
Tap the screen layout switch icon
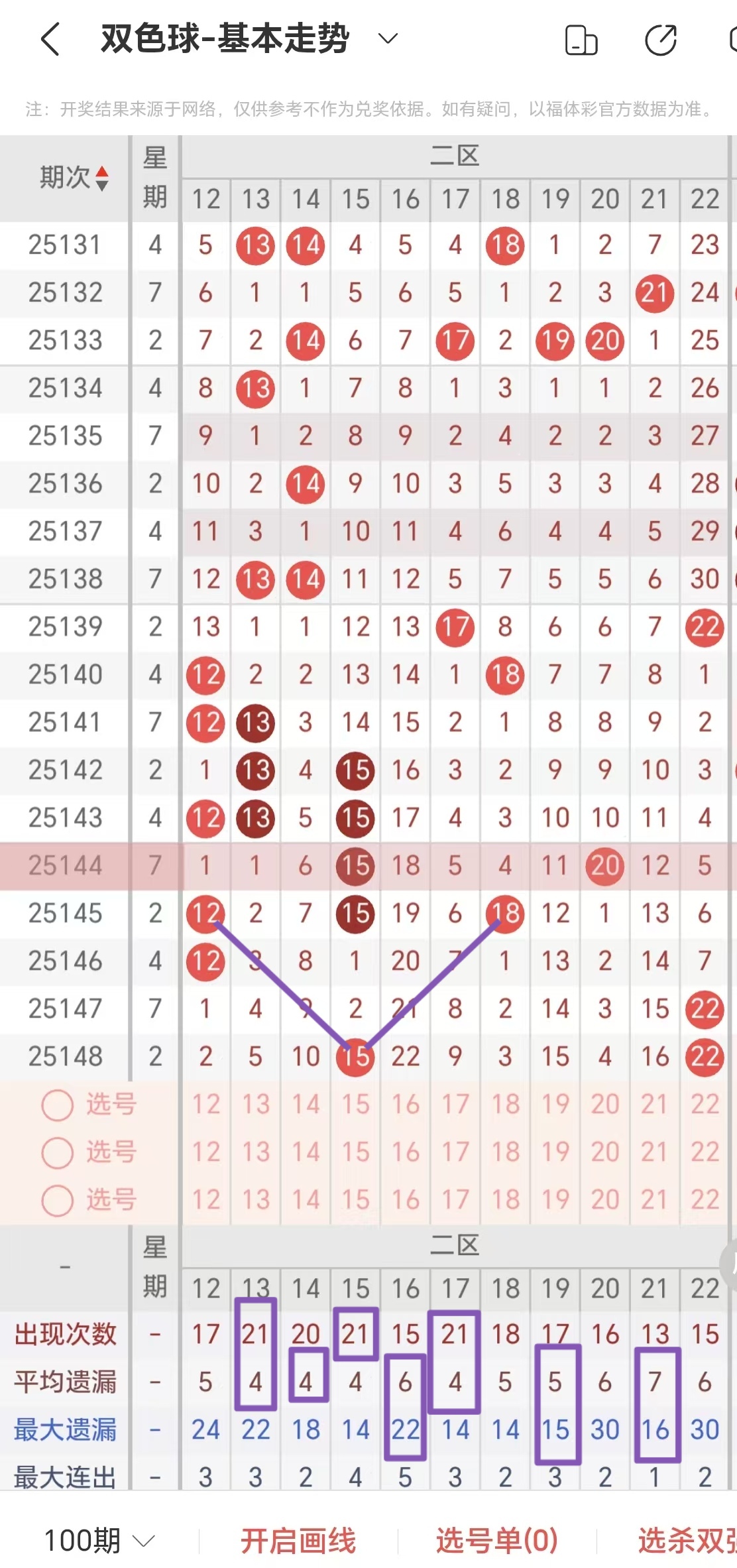point(581,40)
